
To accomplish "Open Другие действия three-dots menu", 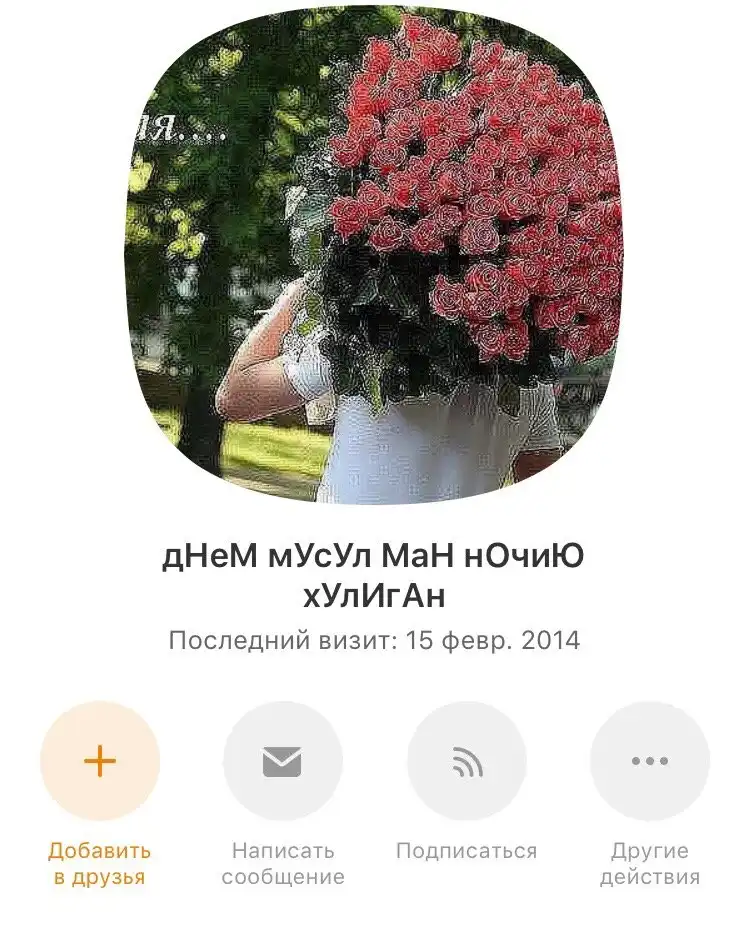I will tap(649, 762).
